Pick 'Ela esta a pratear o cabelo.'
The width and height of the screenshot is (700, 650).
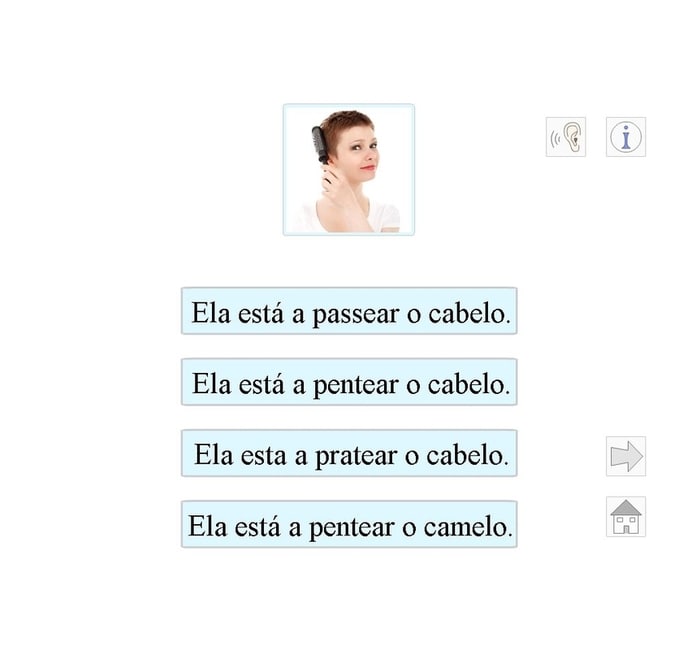349,454
